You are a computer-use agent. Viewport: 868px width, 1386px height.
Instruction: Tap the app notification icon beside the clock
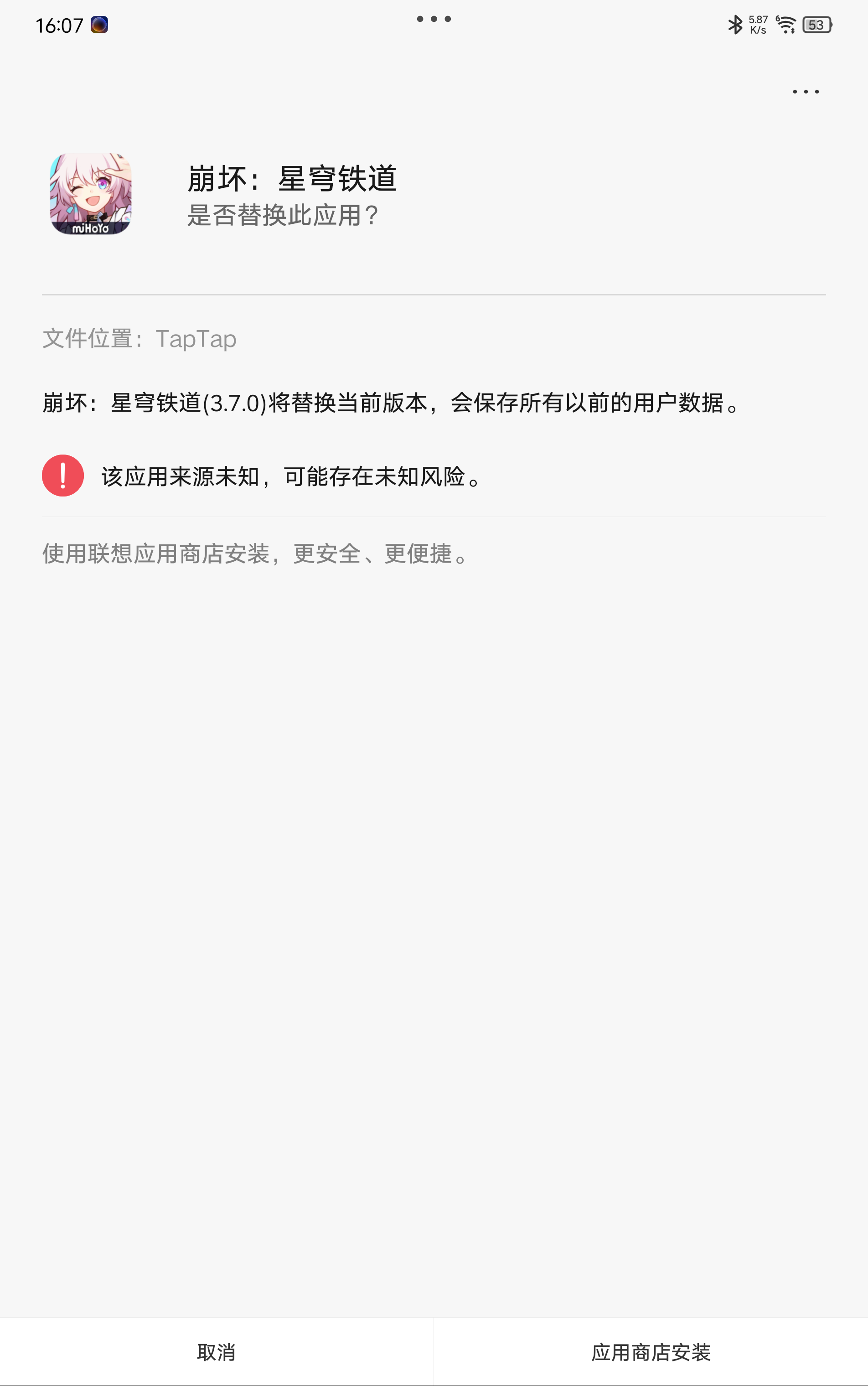click(99, 25)
